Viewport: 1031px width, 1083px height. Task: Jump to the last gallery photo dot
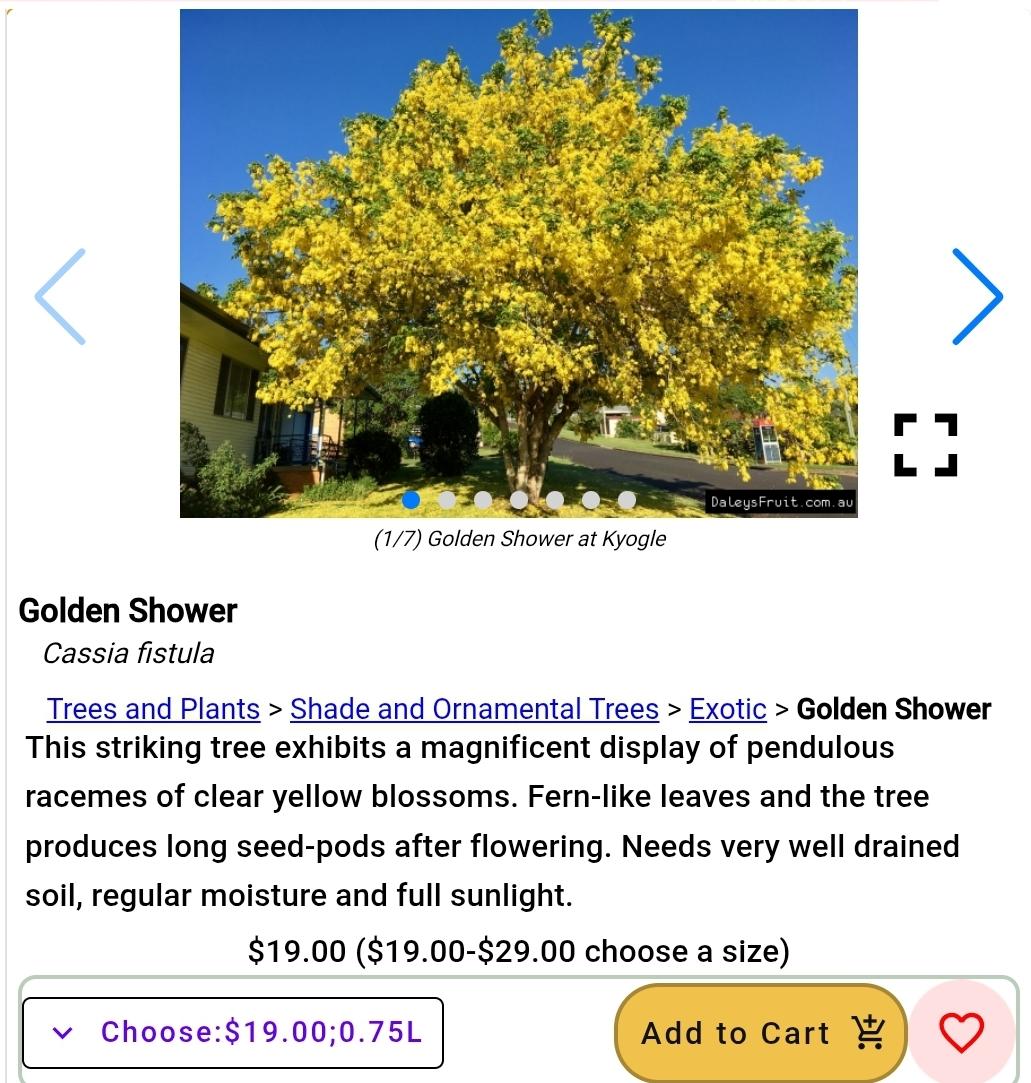[x=627, y=500]
